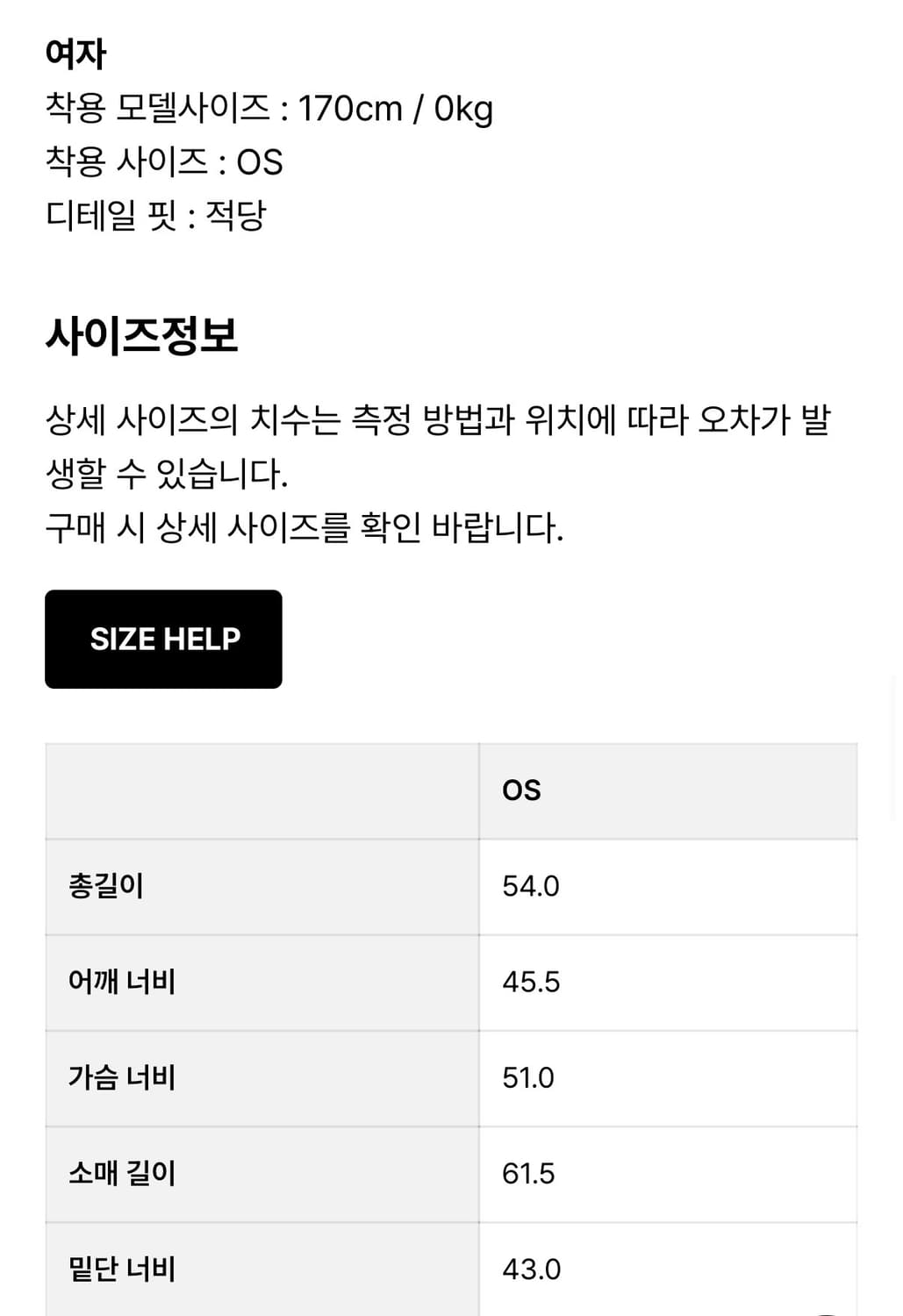Select the 착용 사이즈 : OS line
This screenshot has width=903, height=1316.
(164, 162)
